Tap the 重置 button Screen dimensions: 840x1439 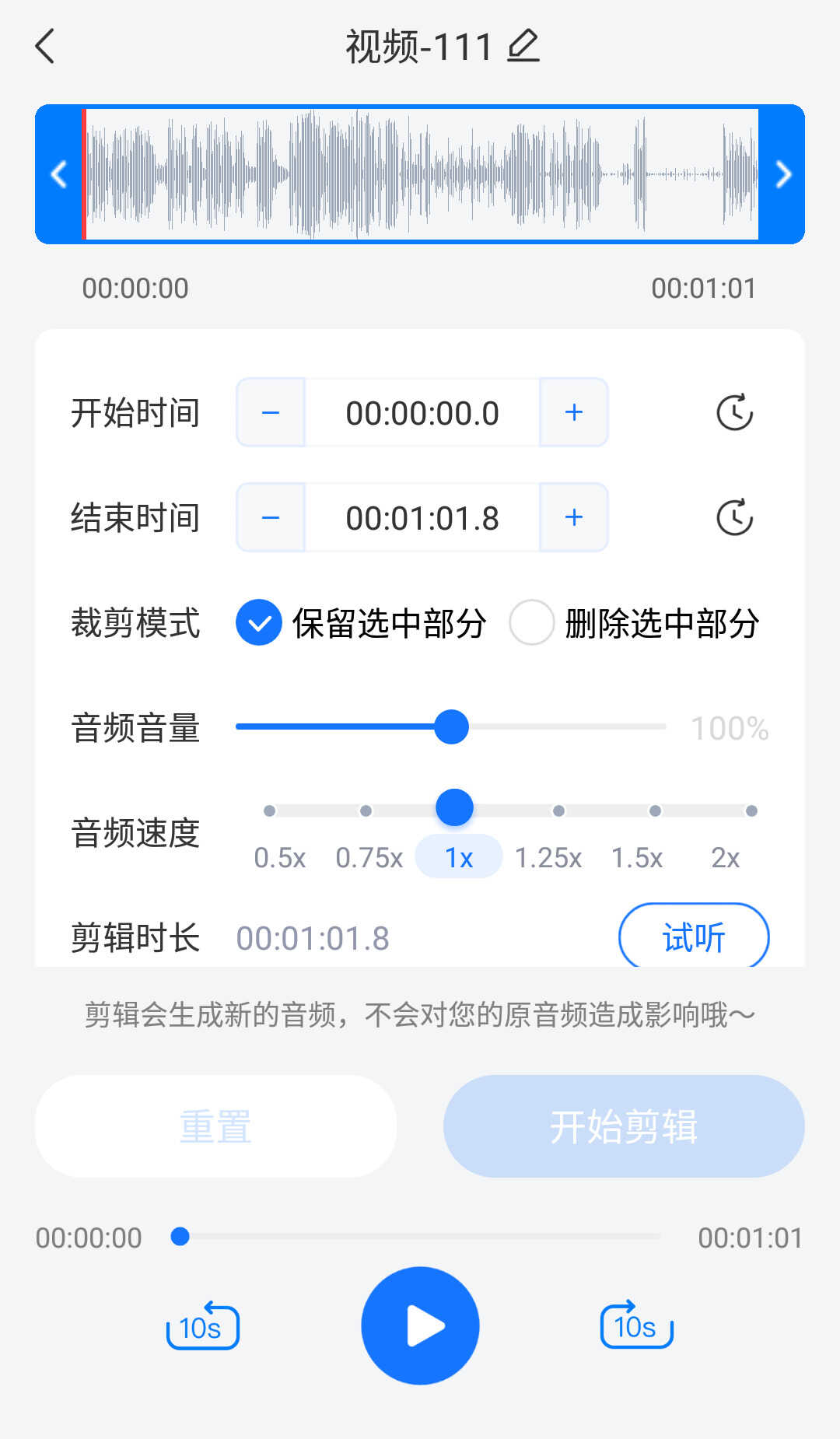click(x=215, y=1126)
